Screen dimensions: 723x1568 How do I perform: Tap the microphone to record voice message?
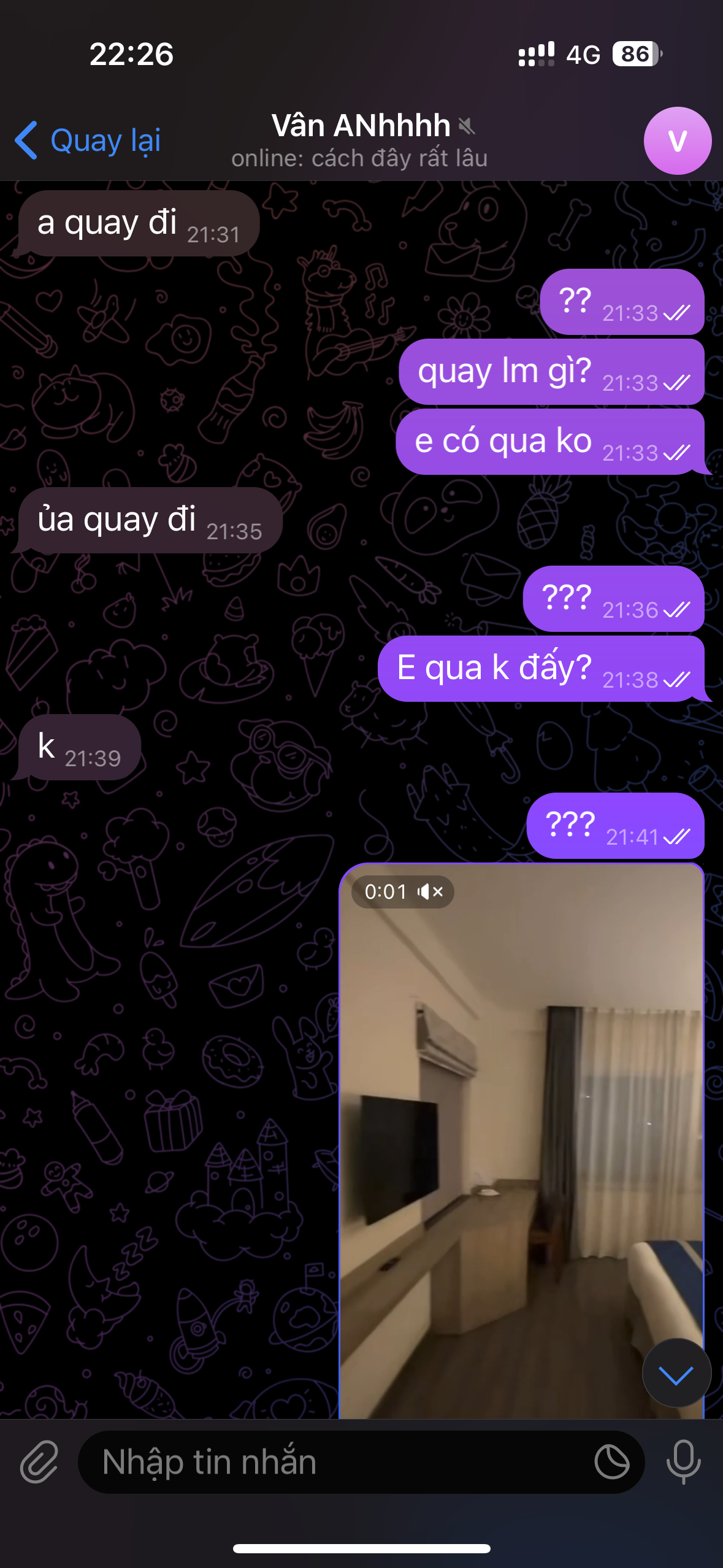coord(683,1462)
